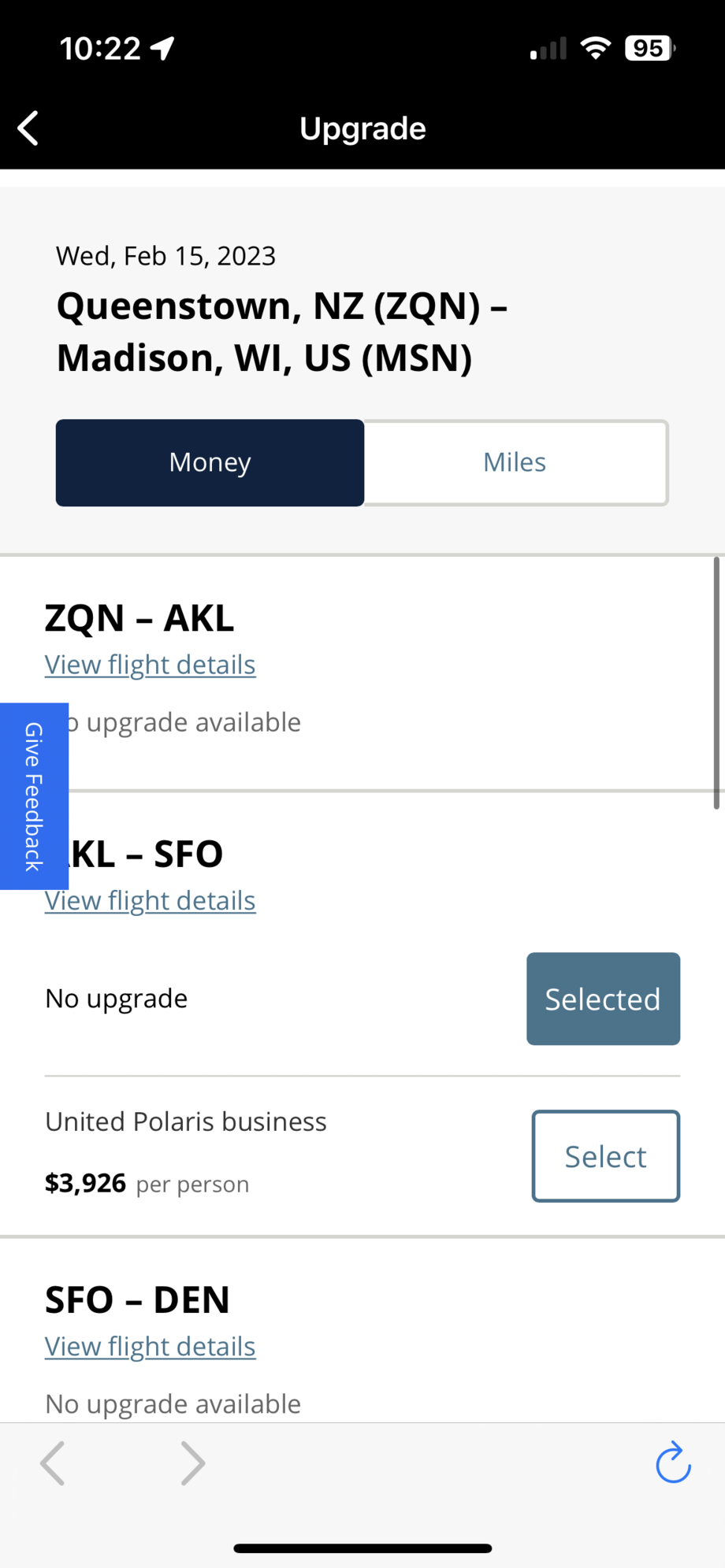View flight details for AKL – SFO
Image resolution: width=725 pixels, height=1568 pixels.
[151, 900]
